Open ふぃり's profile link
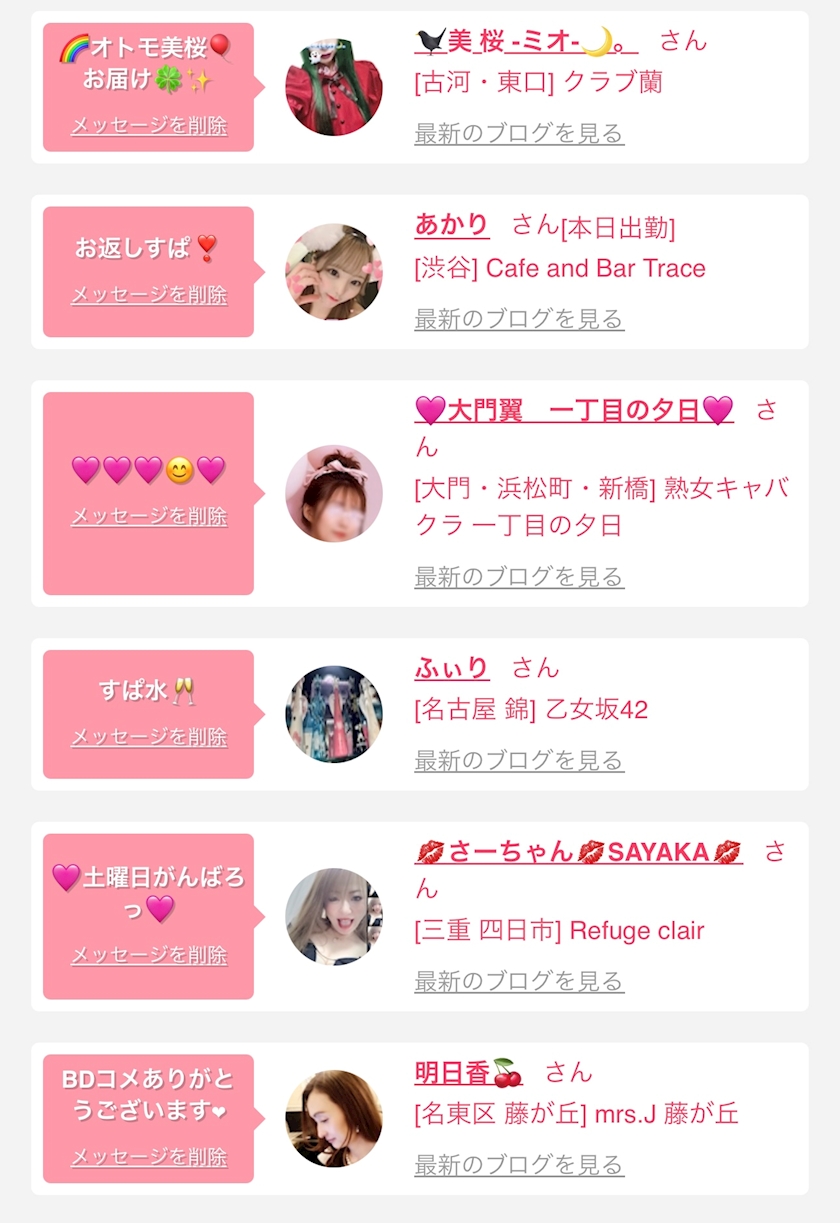The width and height of the screenshot is (840, 1223). [452, 668]
